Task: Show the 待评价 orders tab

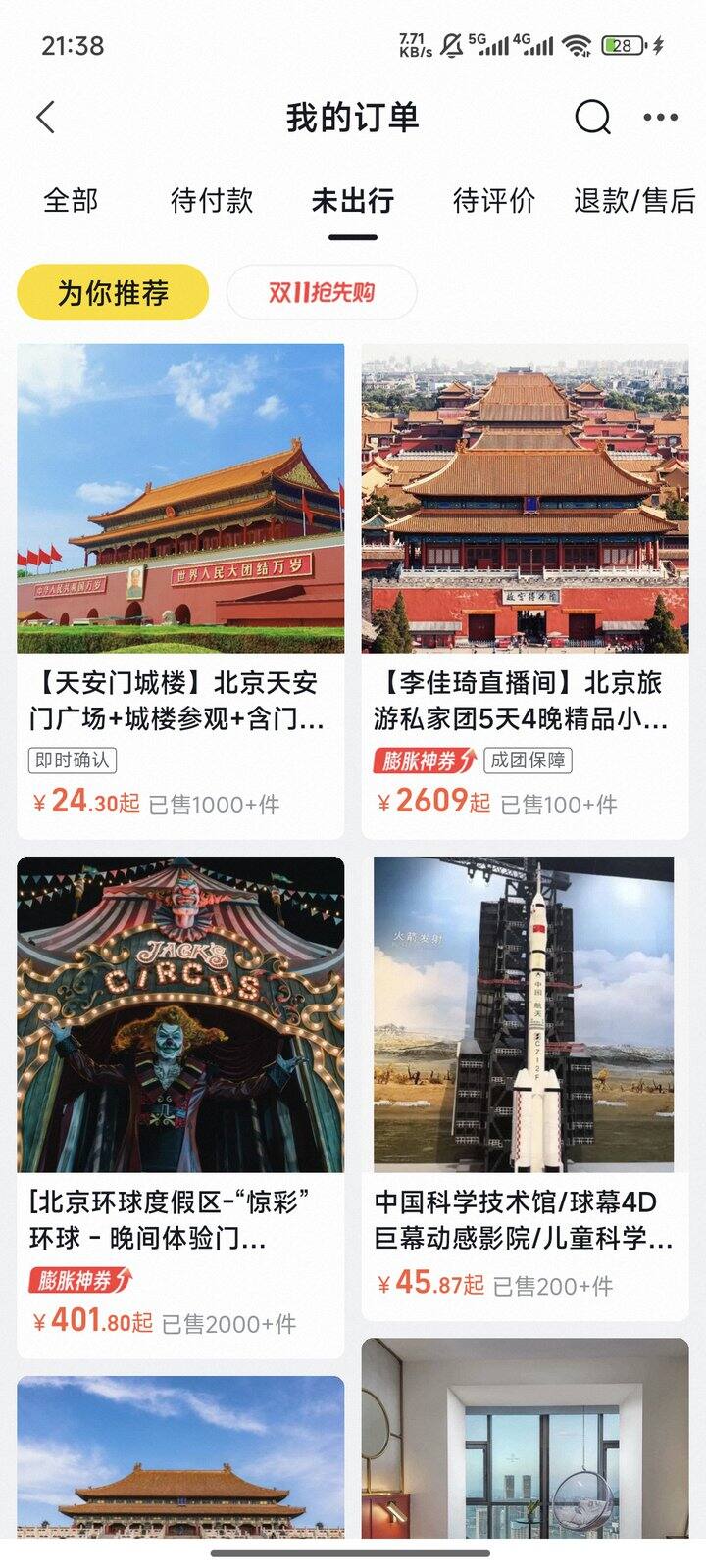Action: (493, 201)
